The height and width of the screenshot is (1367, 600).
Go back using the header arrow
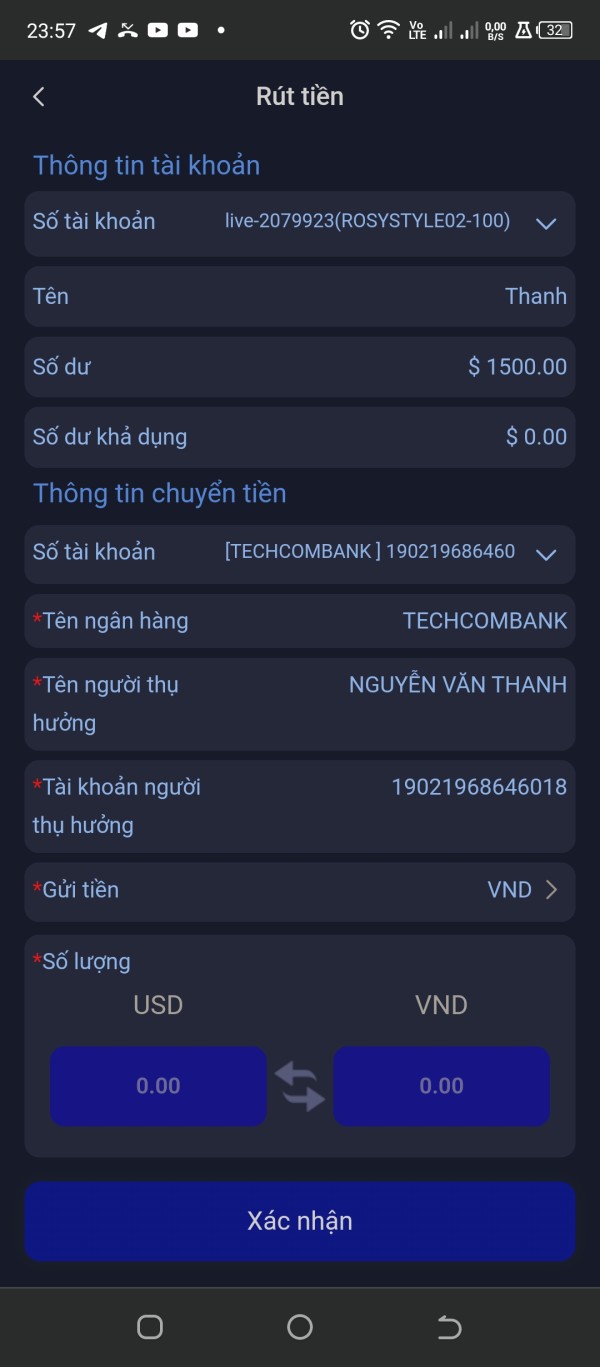(39, 96)
